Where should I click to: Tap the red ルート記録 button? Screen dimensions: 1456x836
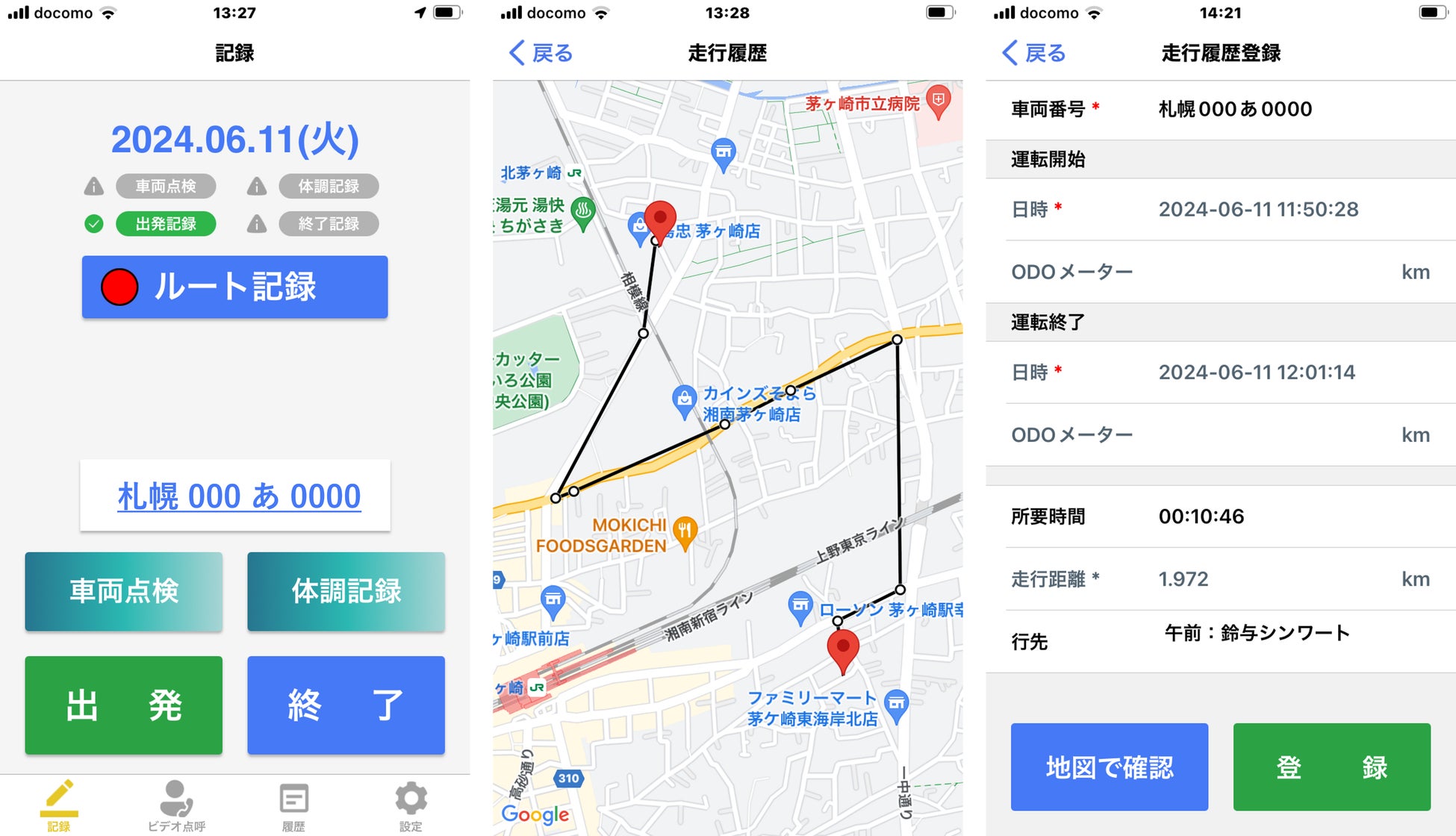point(234,287)
